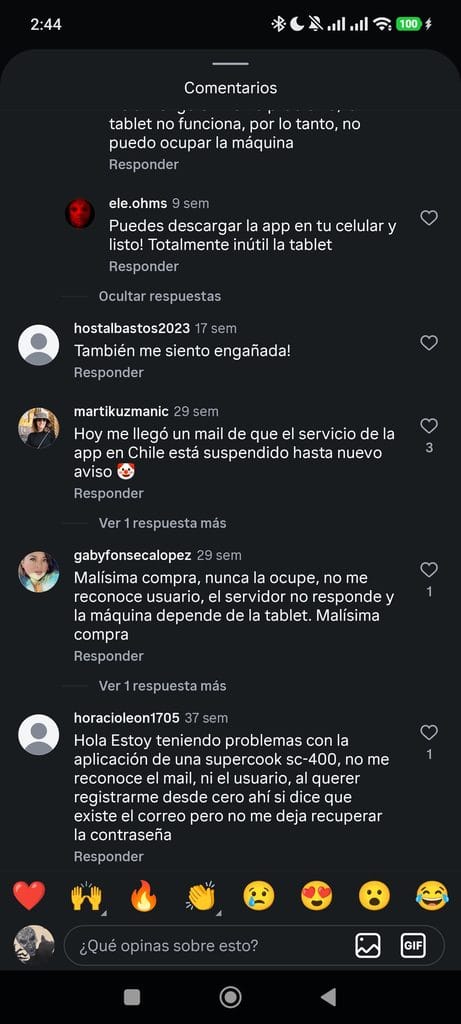Insert the crying-laughing emoji
The width and height of the screenshot is (461, 1024).
(x=432, y=895)
